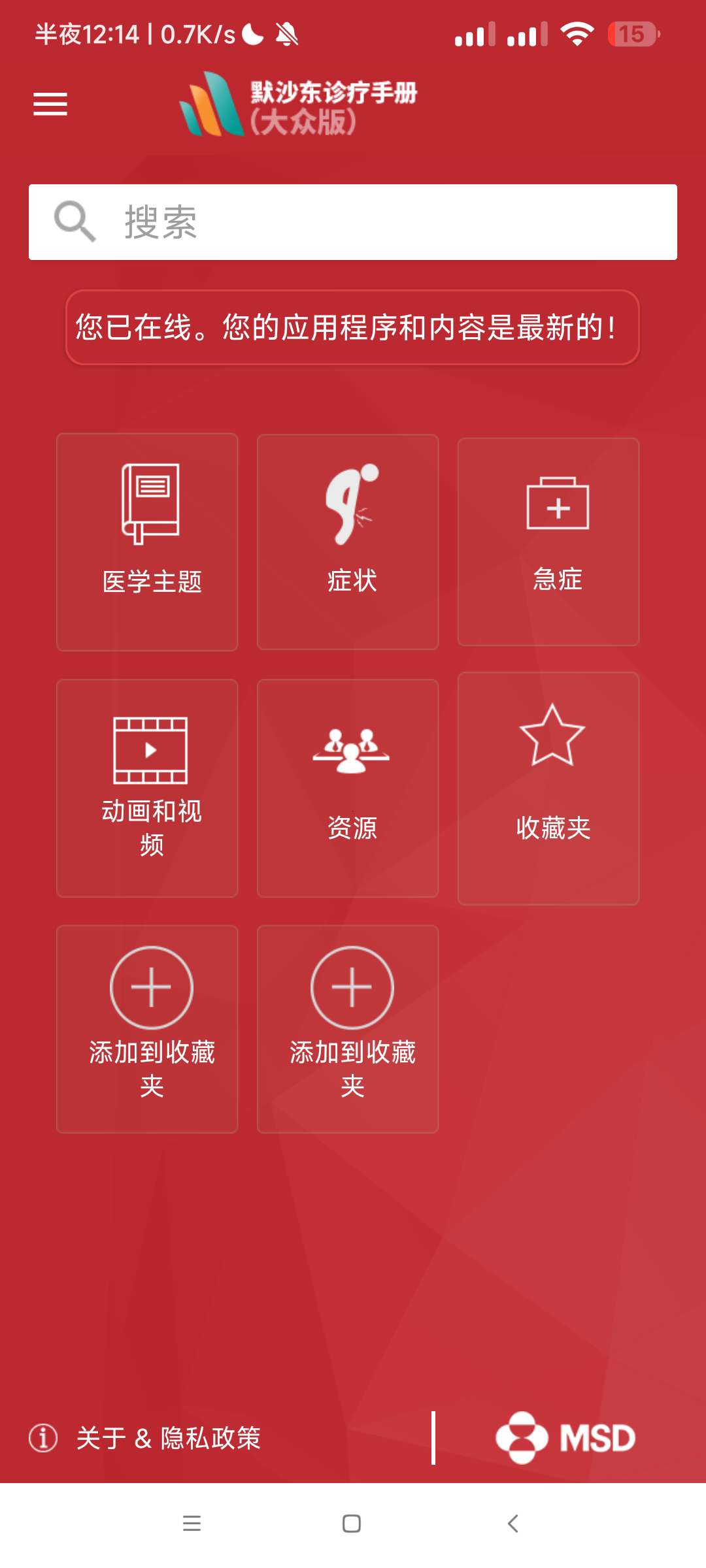The width and height of the screenshot is (706, 1568).
Task: Open the 收藏夹 favorites tile
Action: click(548, 788)
